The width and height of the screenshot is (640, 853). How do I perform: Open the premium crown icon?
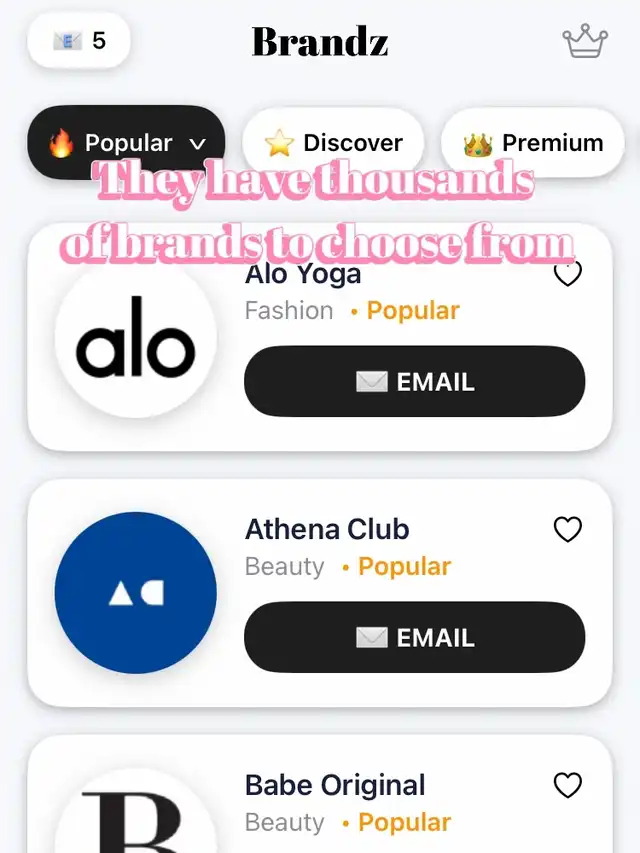tap(585, 42)
